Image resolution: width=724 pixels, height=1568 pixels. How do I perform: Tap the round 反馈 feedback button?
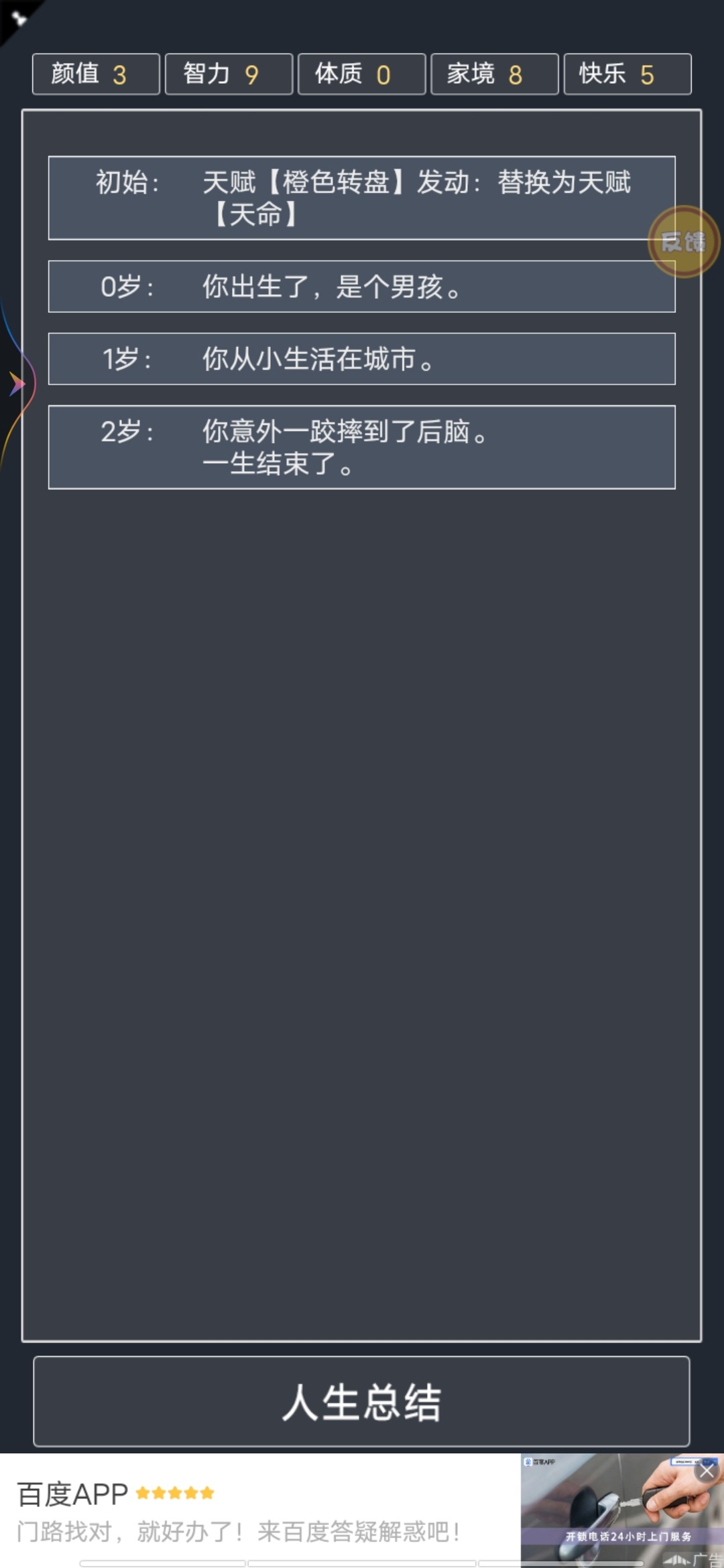tap(684, 242)
